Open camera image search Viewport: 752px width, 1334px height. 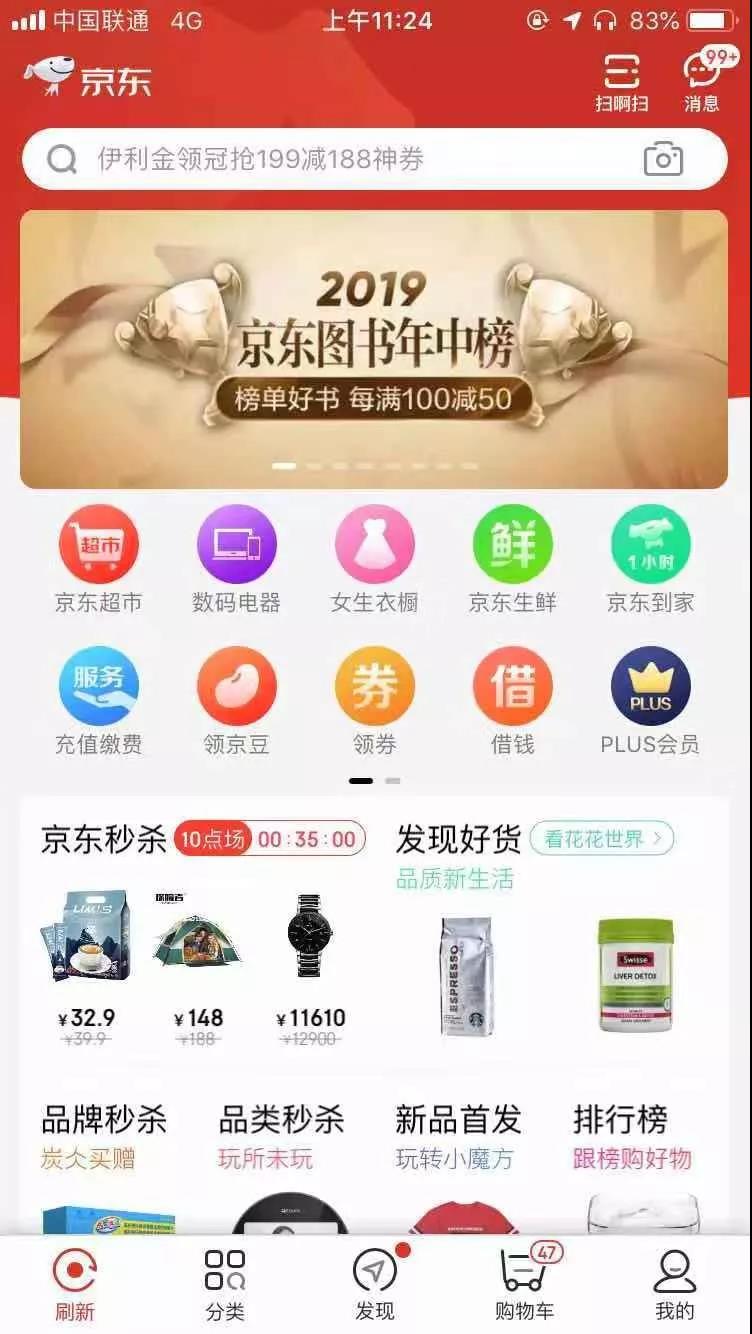[x=663, y=159]
